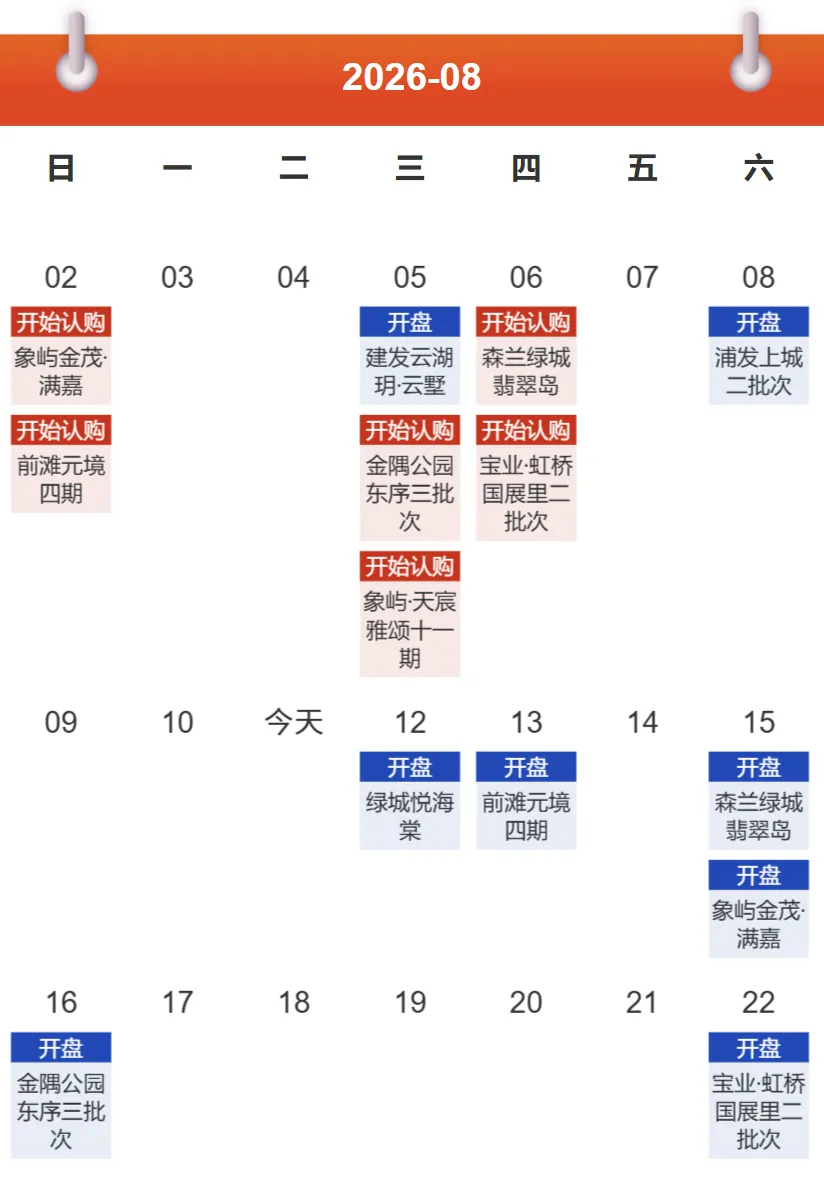
Task: Open 金隅公园东序三批次 开盘 event on the 16th
Action: (61, 1095)
